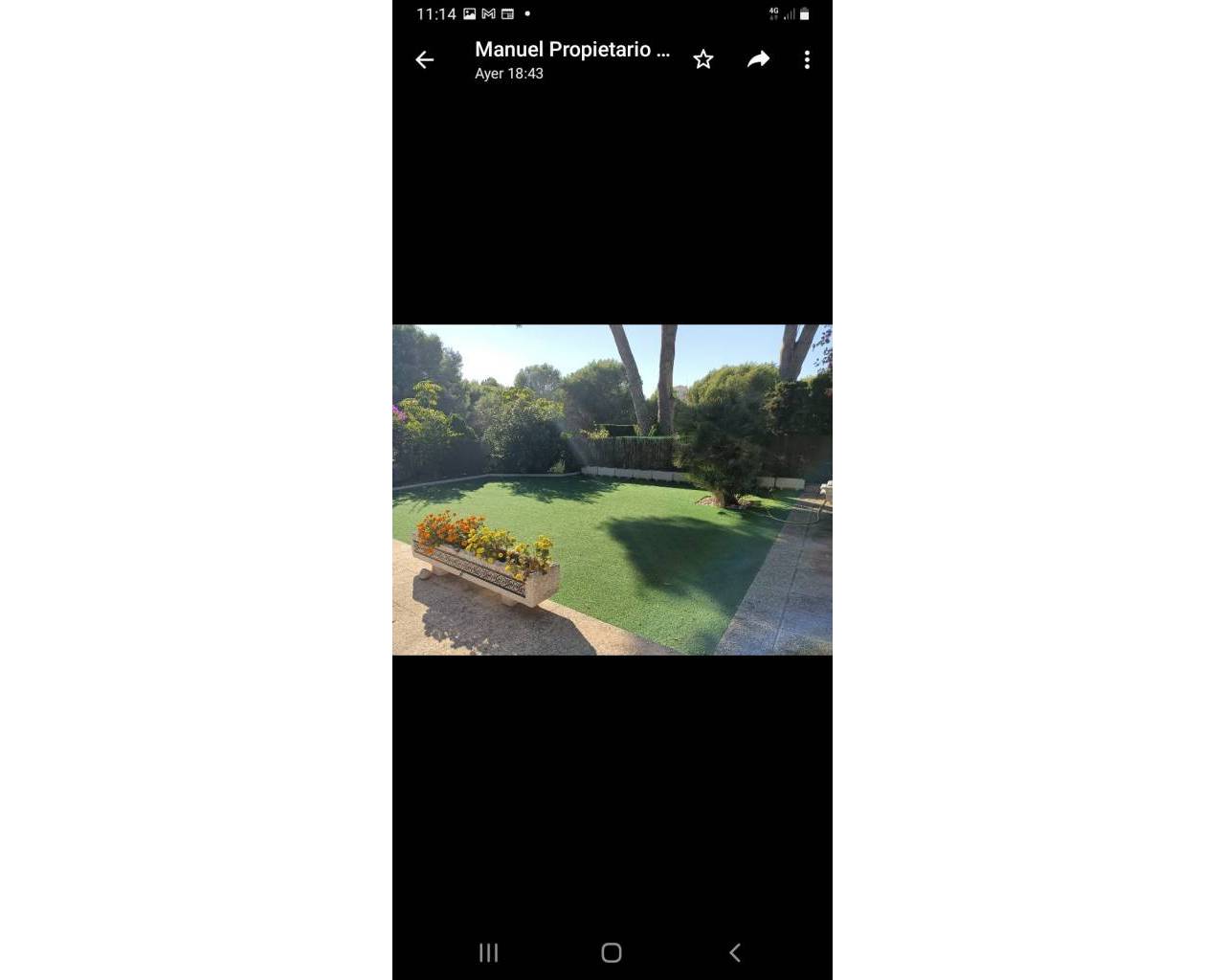Go to the home screen
Screen dimensions: 1225x980
(x=612, y=952)
